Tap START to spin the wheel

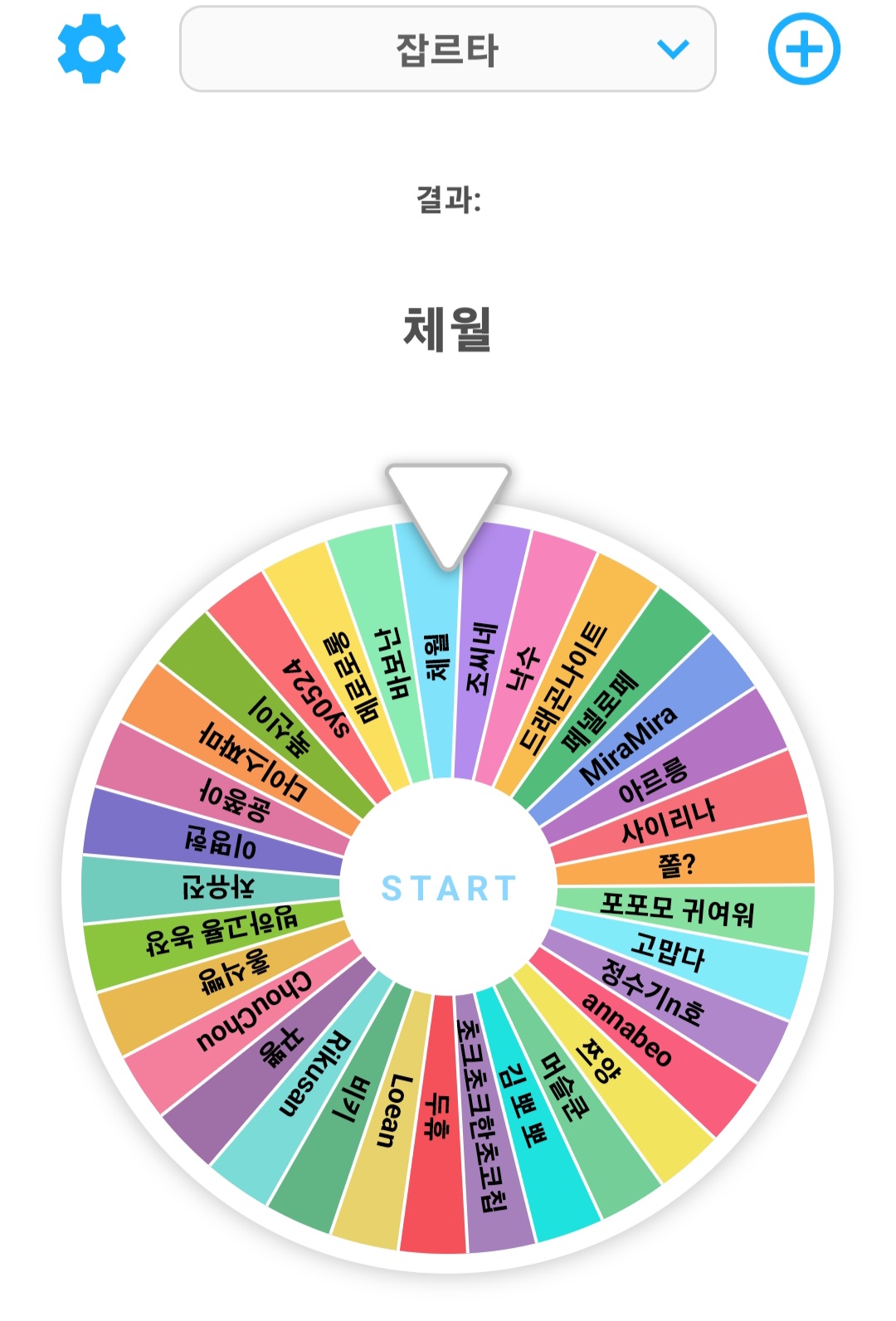449,888
